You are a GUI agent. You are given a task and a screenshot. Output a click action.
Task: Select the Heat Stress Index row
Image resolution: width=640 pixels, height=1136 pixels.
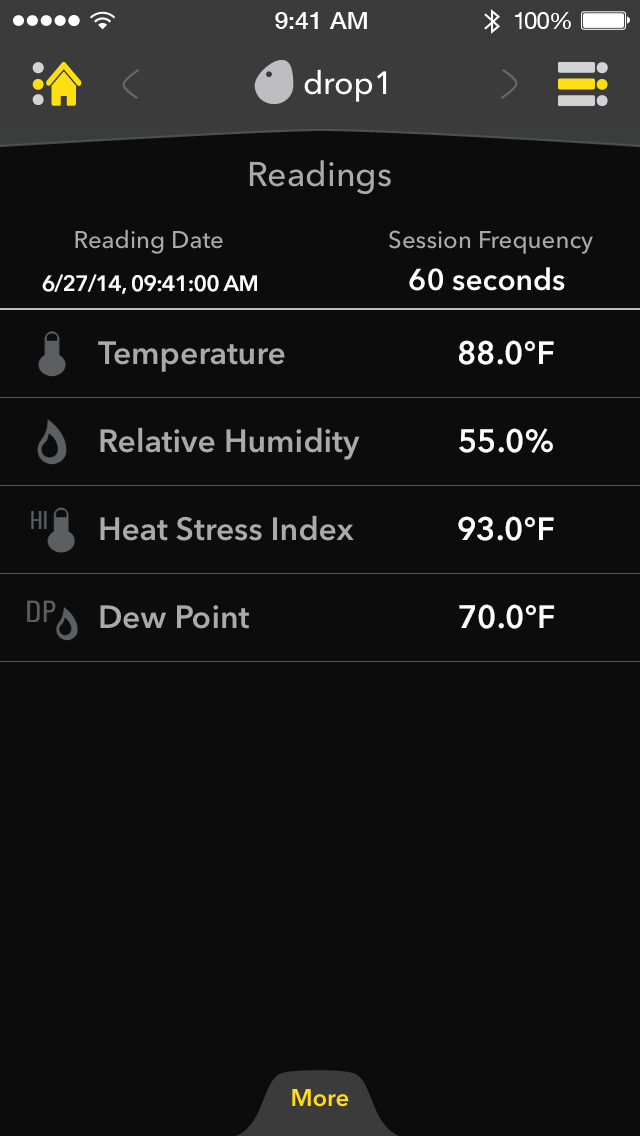(320, 530)
